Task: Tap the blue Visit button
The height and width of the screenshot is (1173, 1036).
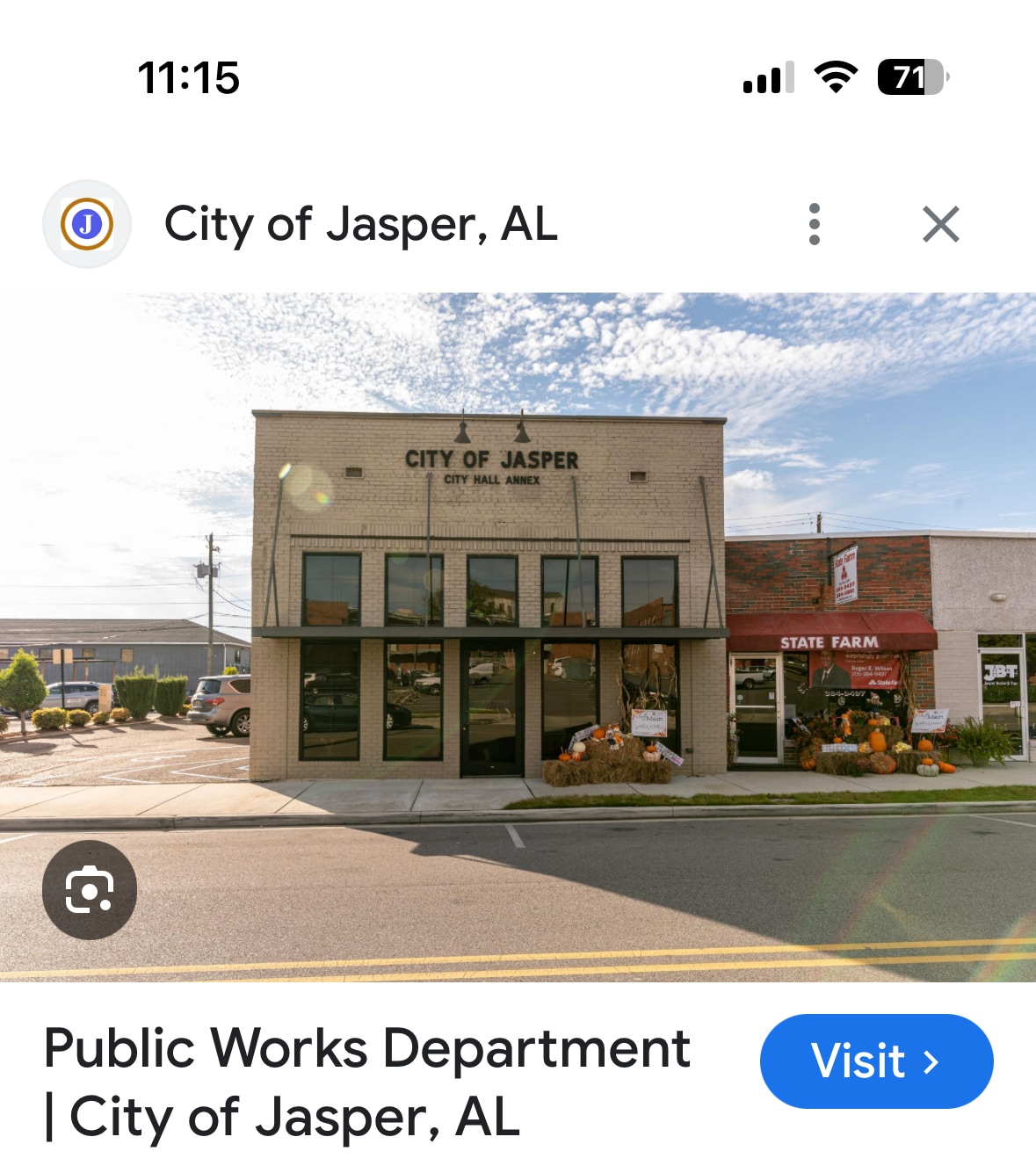Action: pos(875,1061)
